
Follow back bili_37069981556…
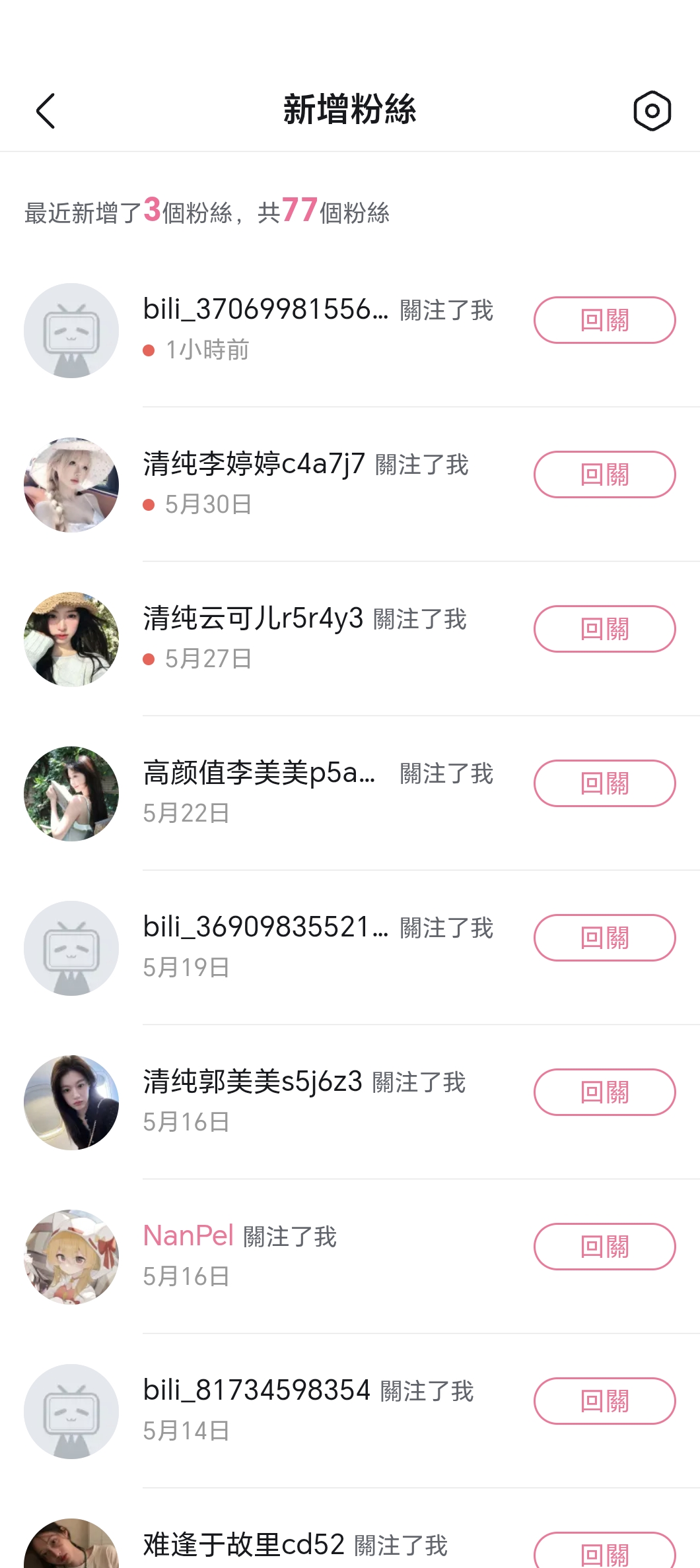coord(604,320)
